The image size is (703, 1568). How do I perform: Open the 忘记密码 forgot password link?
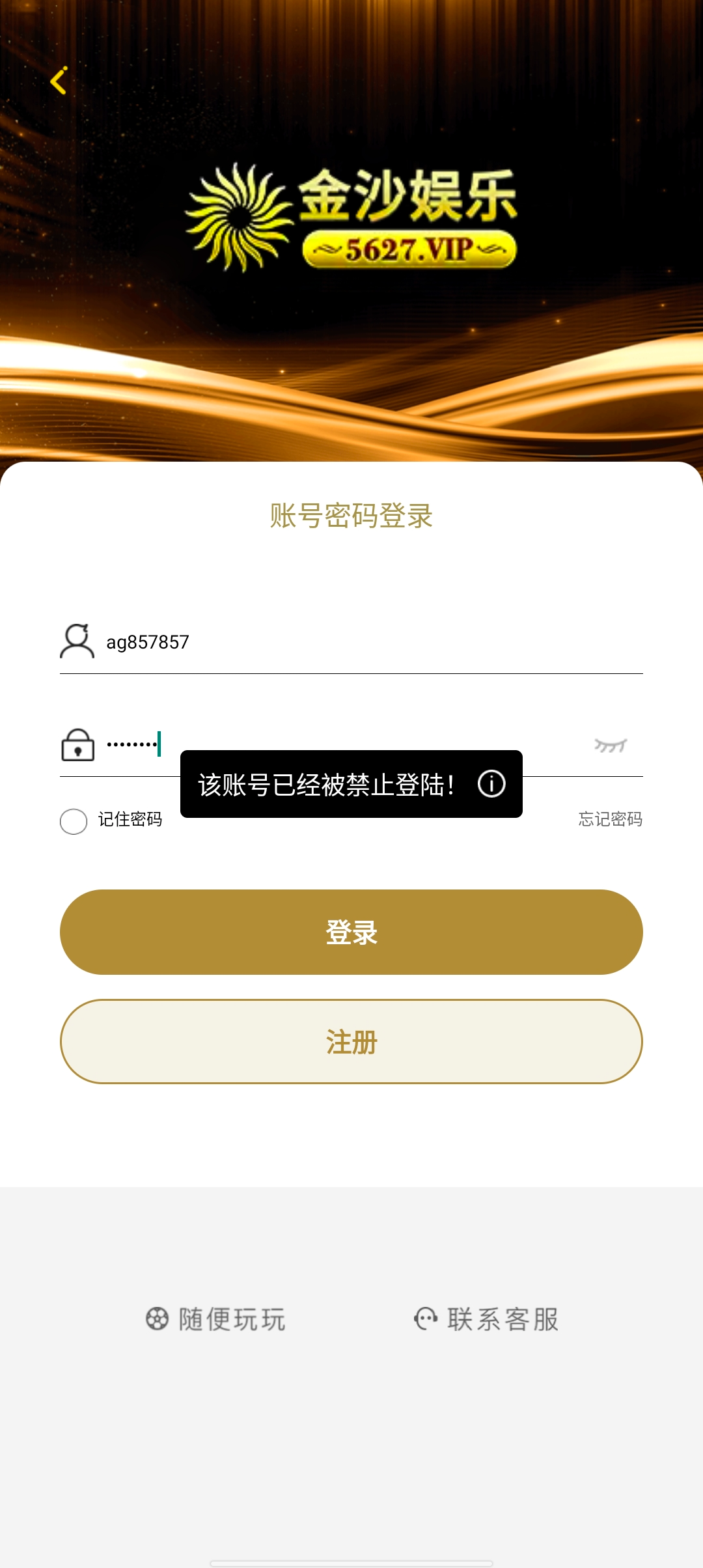click(x=610, y=819)
